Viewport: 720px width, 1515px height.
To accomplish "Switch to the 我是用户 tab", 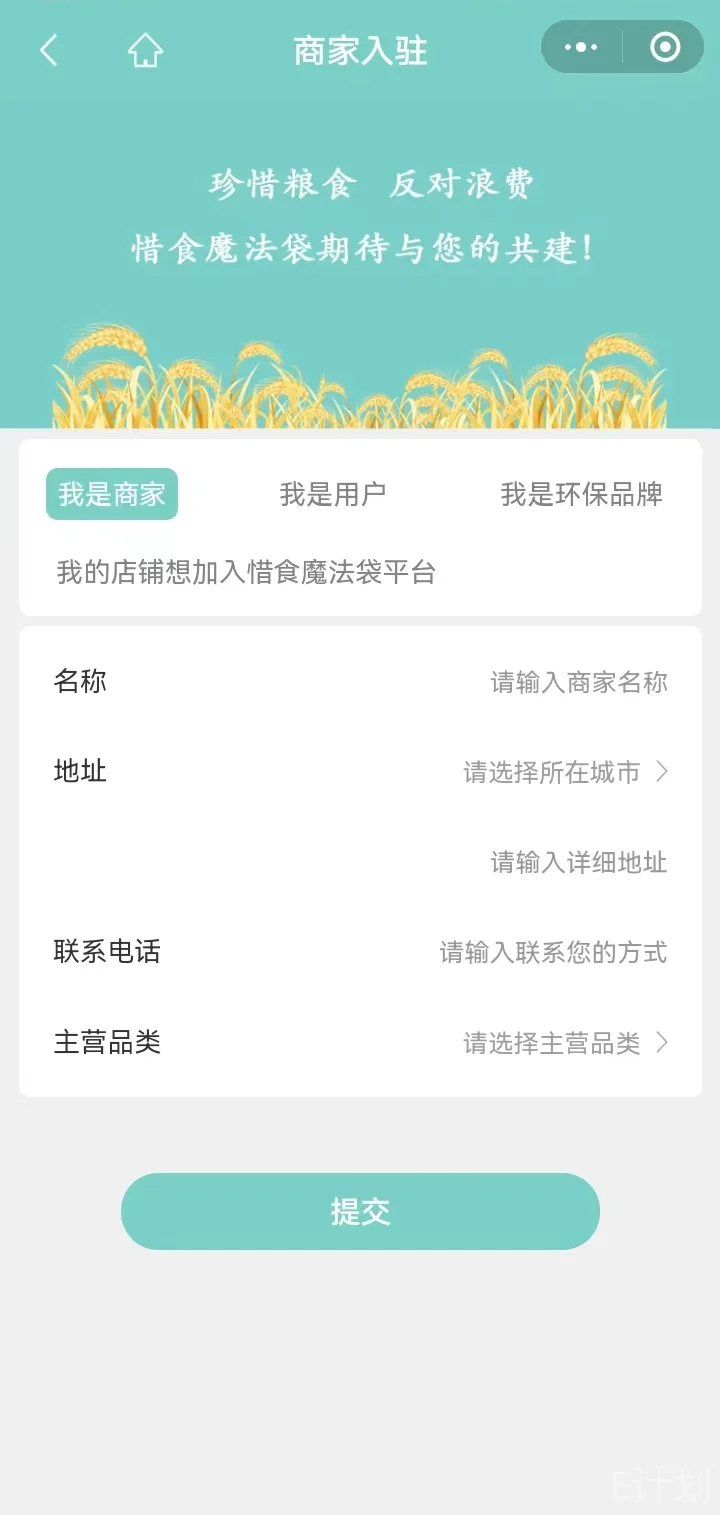I will coord(332,494).
